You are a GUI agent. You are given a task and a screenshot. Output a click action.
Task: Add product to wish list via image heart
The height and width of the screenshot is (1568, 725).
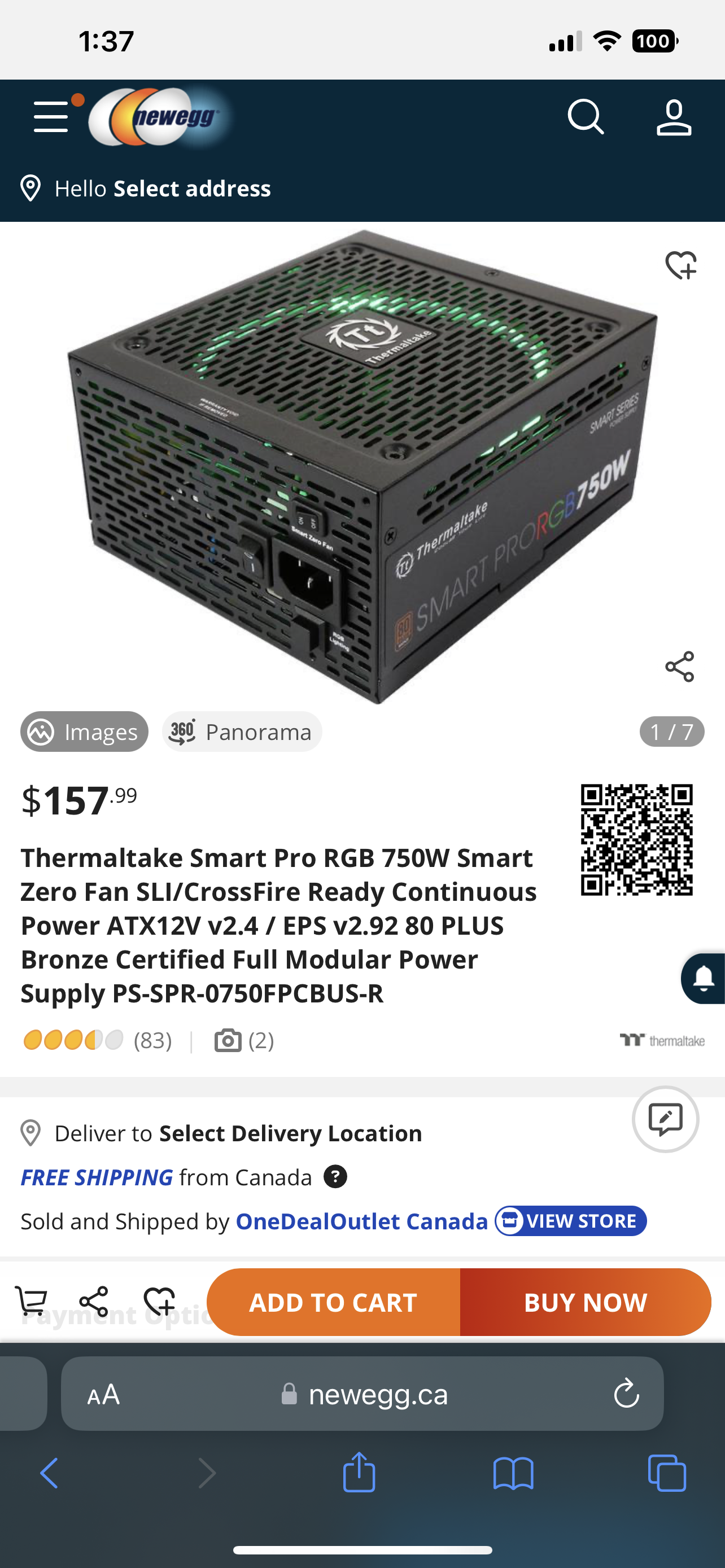pos(680,265)
